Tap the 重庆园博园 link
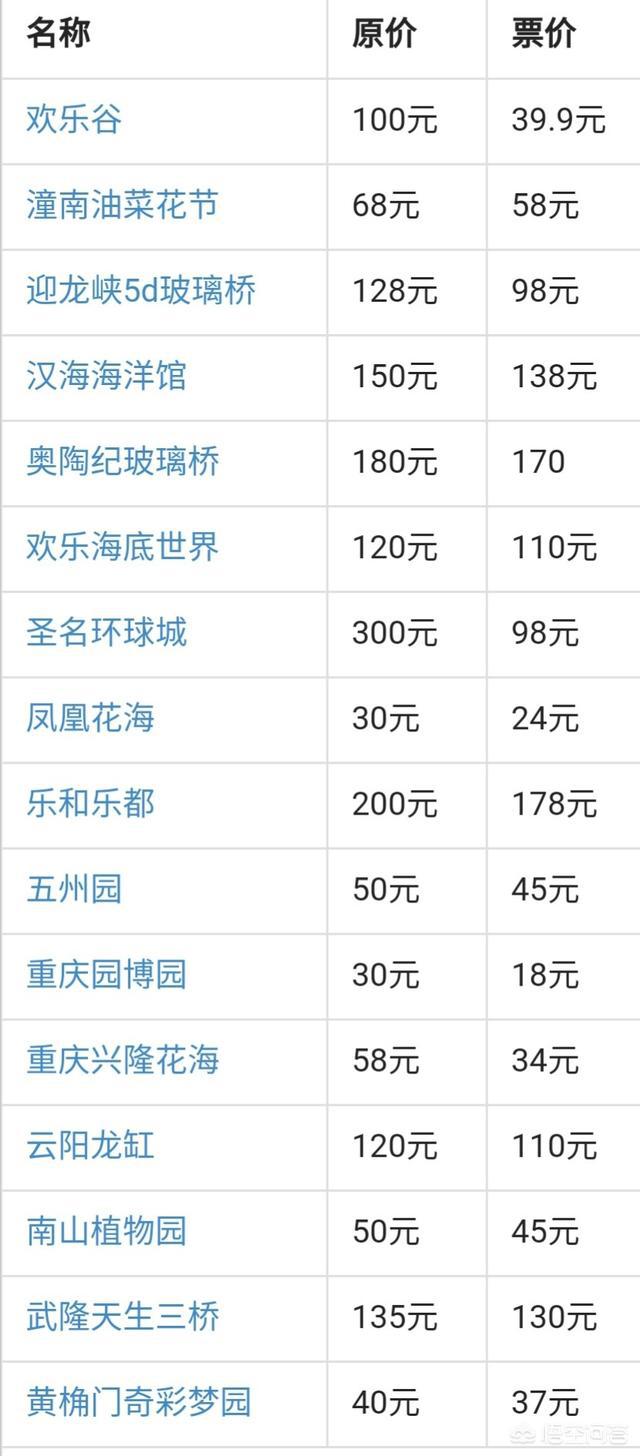 106,974
